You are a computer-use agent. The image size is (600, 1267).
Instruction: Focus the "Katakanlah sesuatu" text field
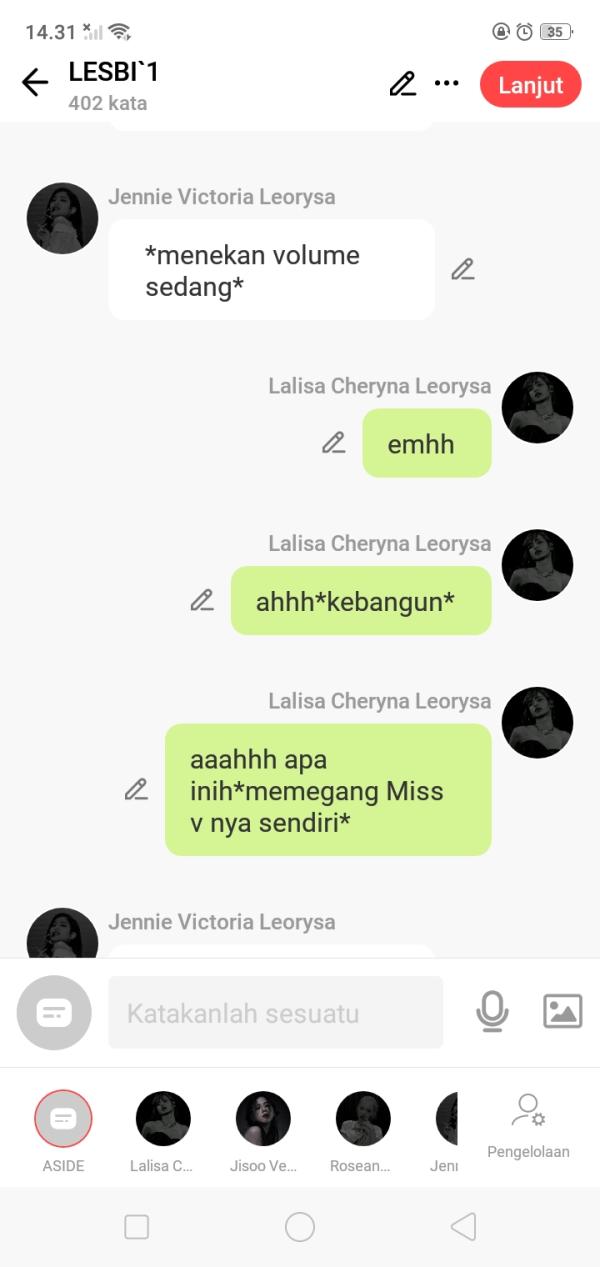[275, 1013]
